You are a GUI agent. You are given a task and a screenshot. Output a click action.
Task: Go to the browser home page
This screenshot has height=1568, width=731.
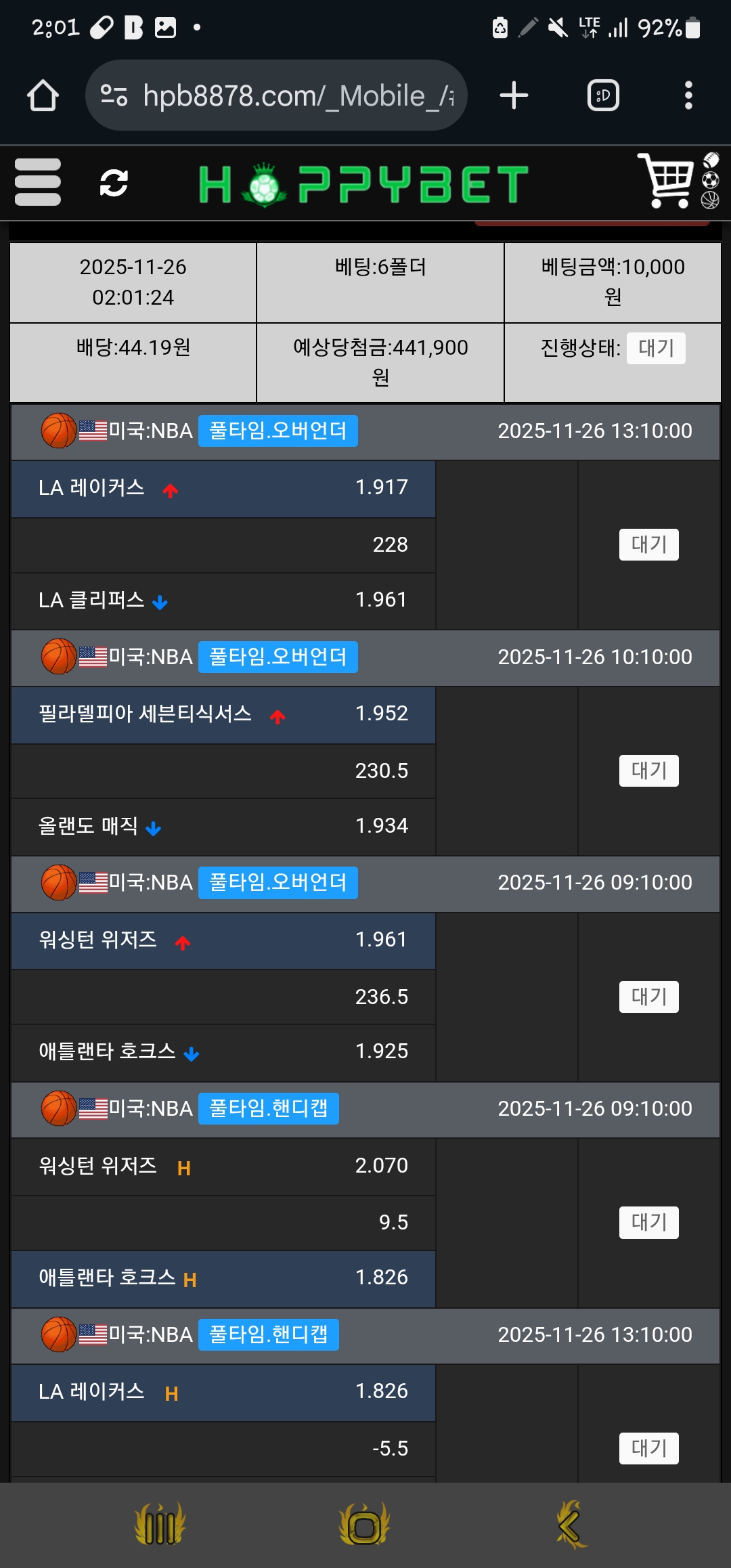(x=43, y=95)
